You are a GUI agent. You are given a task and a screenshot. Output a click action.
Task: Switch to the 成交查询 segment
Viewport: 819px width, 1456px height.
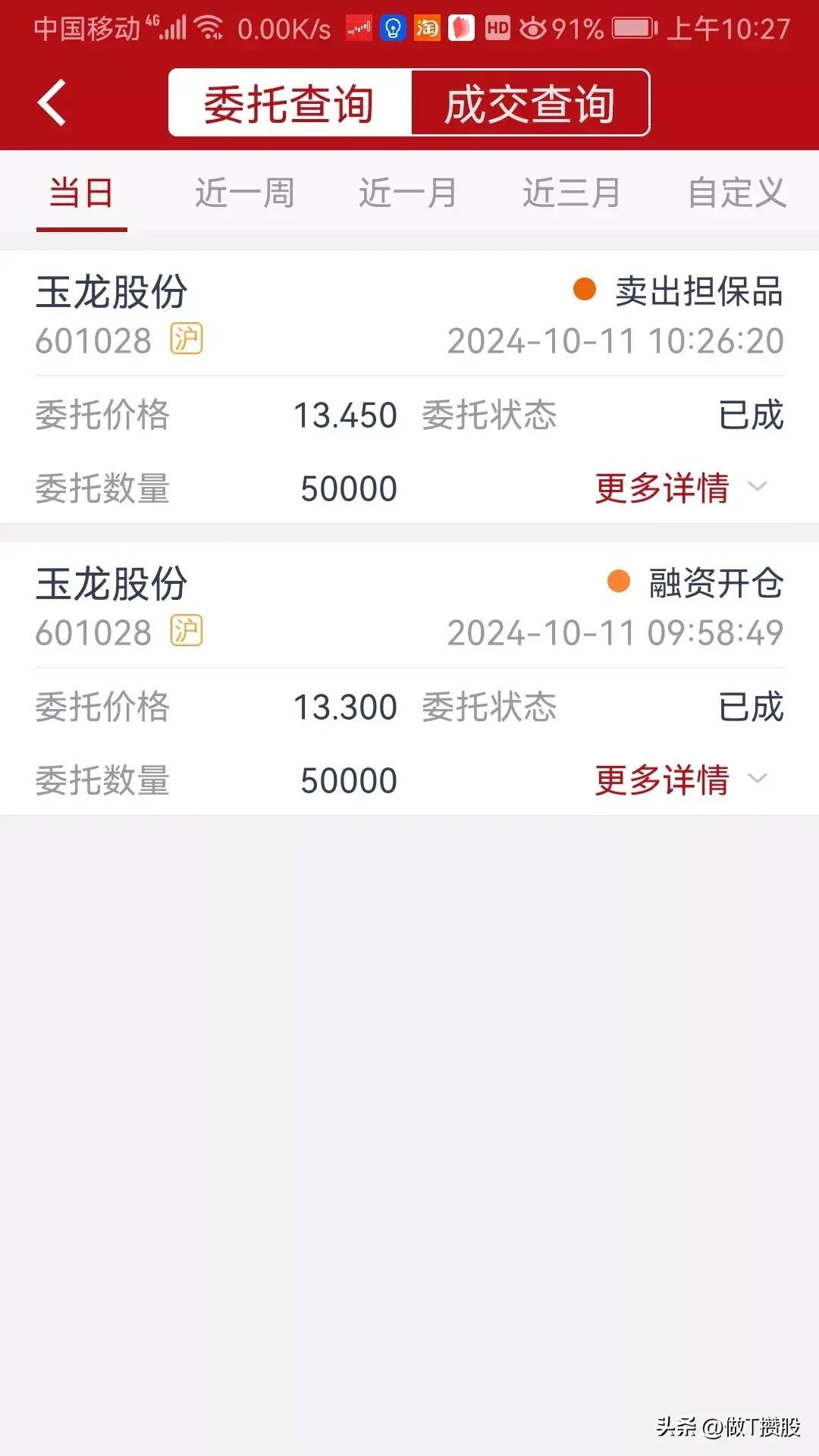tap(529, 103)
